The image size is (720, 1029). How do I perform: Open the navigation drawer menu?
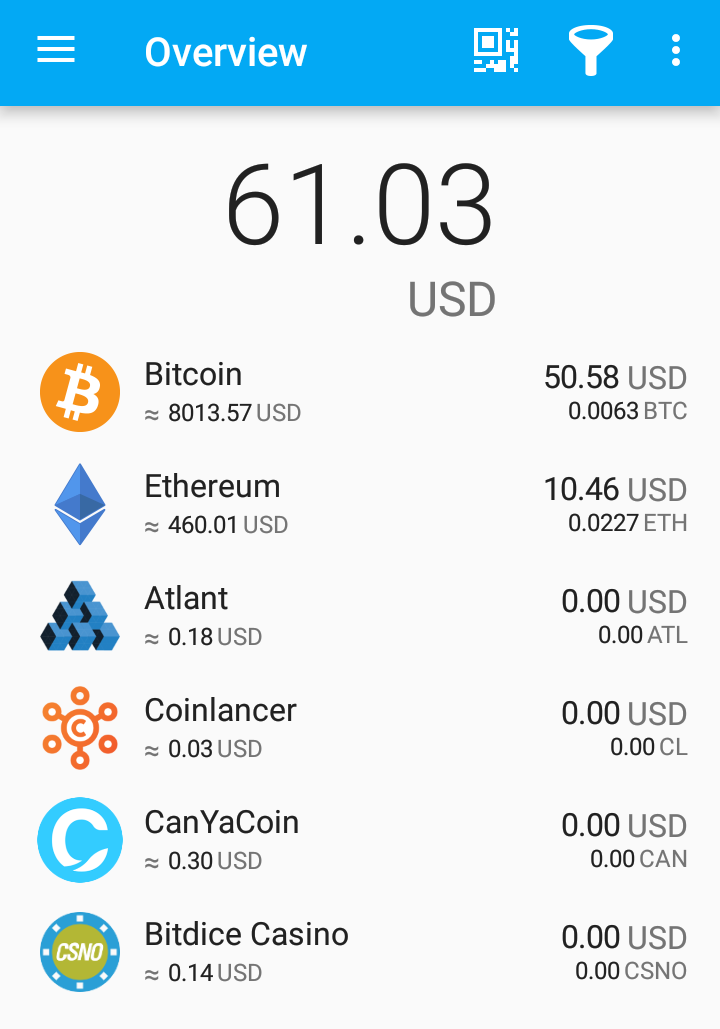[x=56, y=51]
